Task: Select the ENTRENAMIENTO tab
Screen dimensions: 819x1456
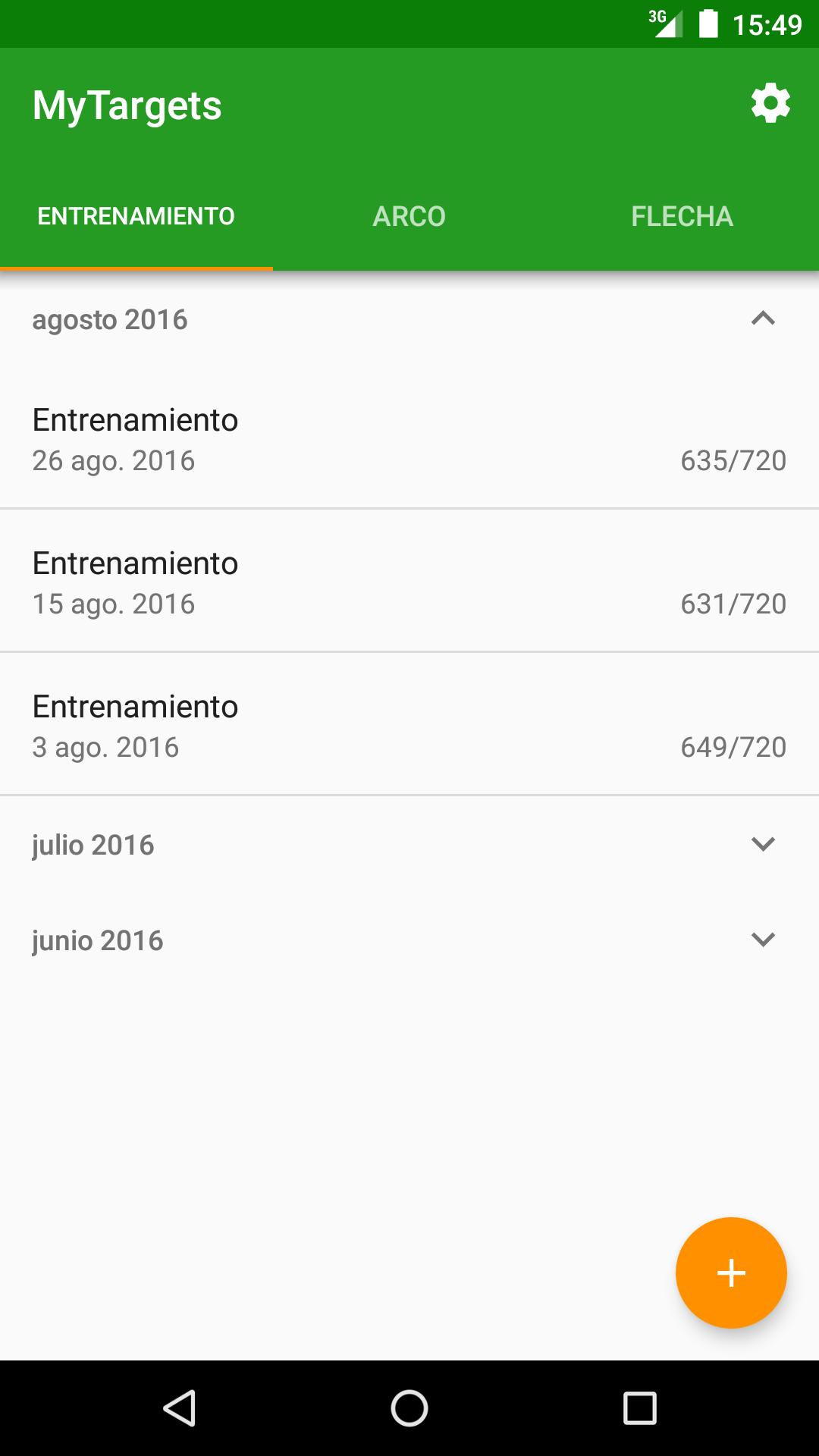Action: click(x=136, y=216)
